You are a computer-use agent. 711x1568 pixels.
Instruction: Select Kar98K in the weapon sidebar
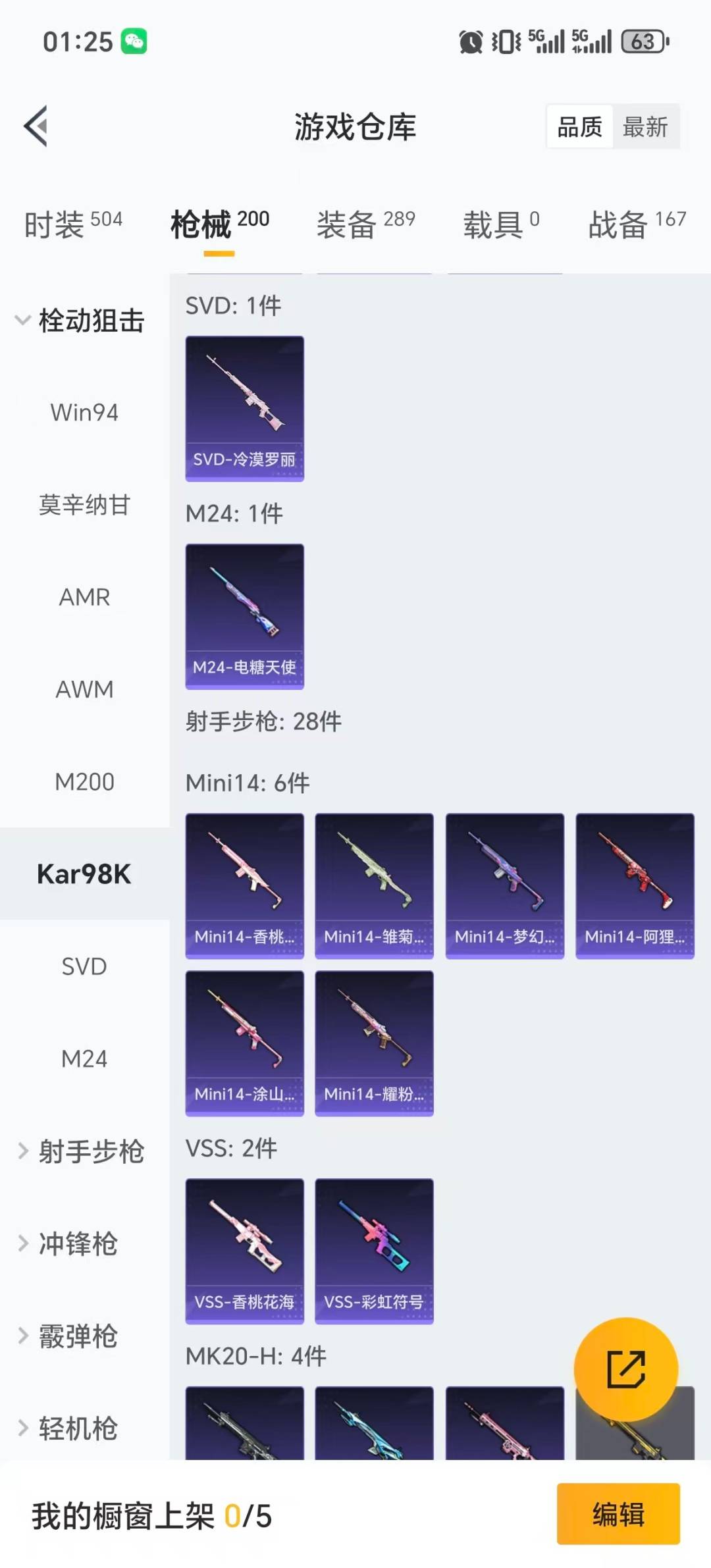pyautogui.click(x=84, y=874)
